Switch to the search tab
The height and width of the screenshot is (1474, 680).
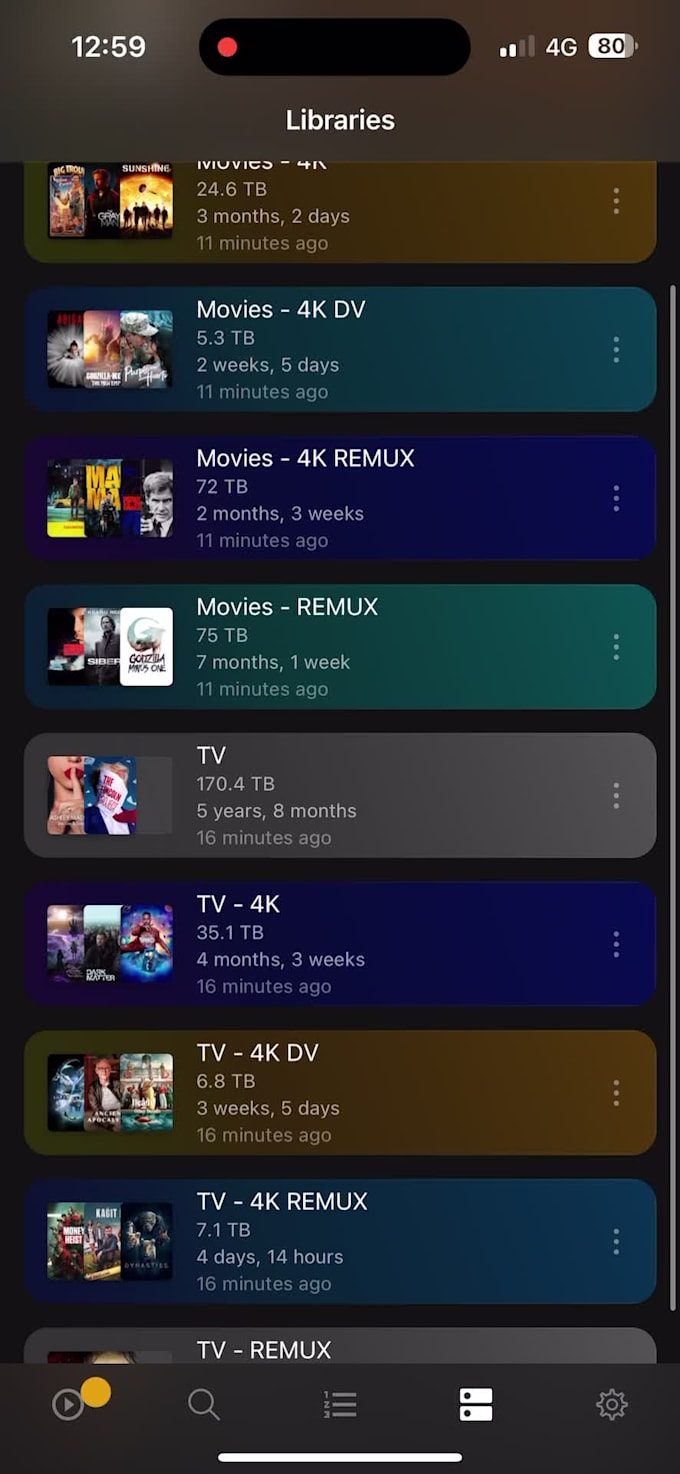(203, 1405)
